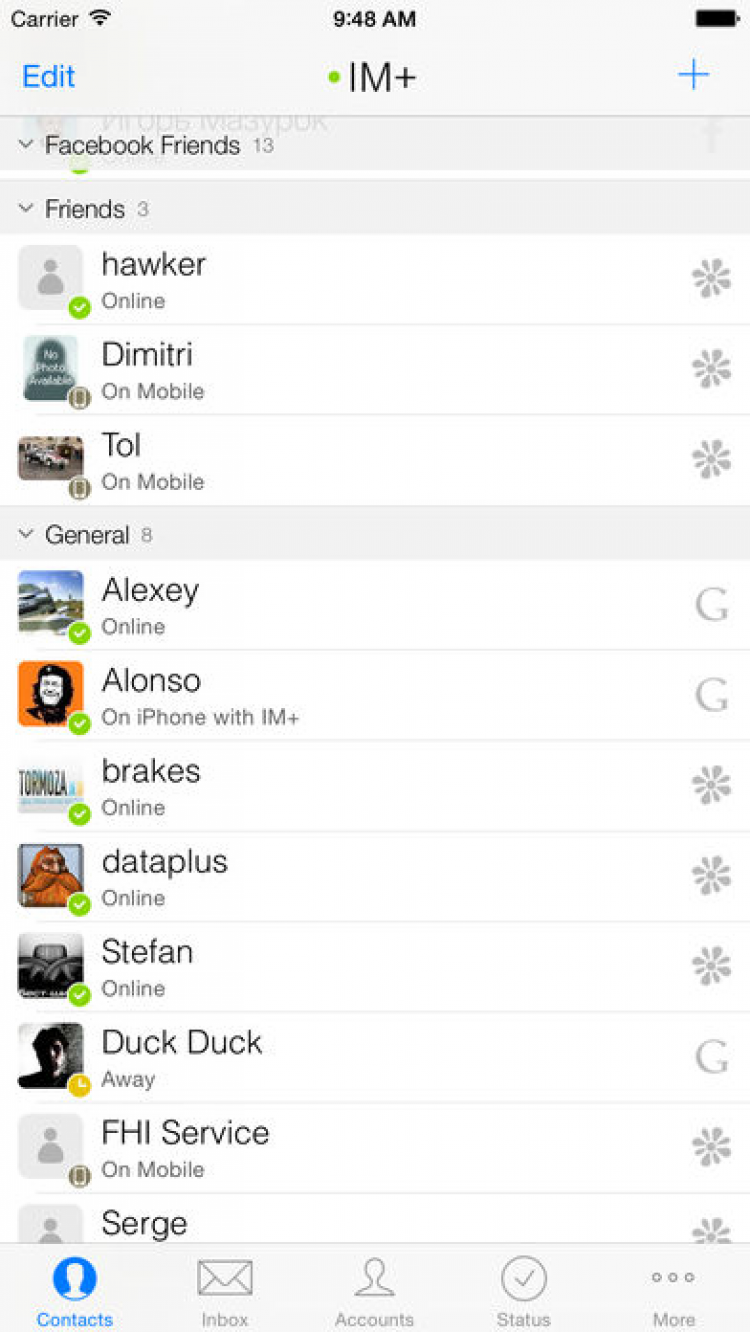
Task: Switch to the Status tab
Action: coord(524,1290)
